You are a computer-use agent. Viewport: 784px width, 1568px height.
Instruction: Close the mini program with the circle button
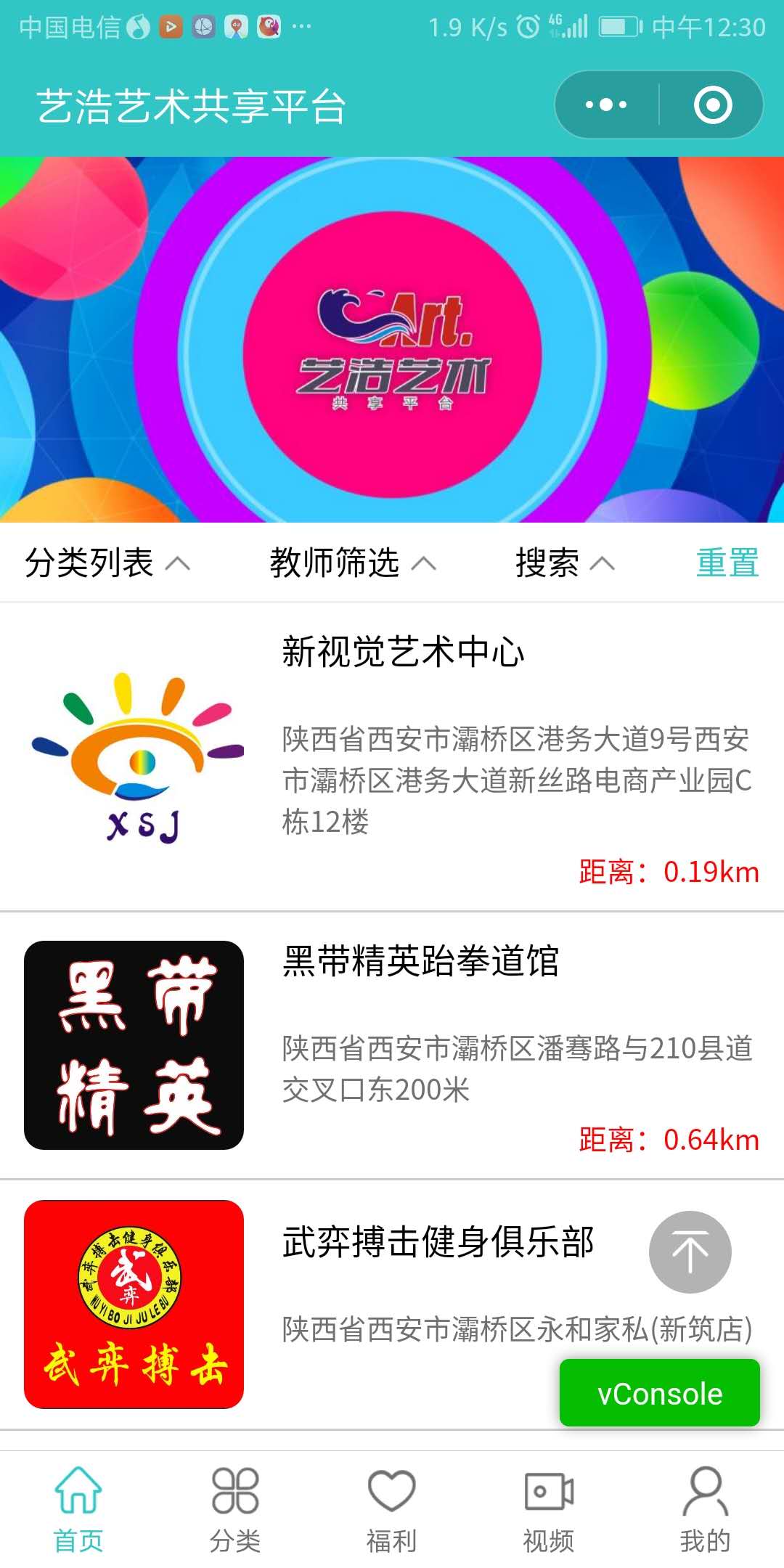(x=712, y=105)
